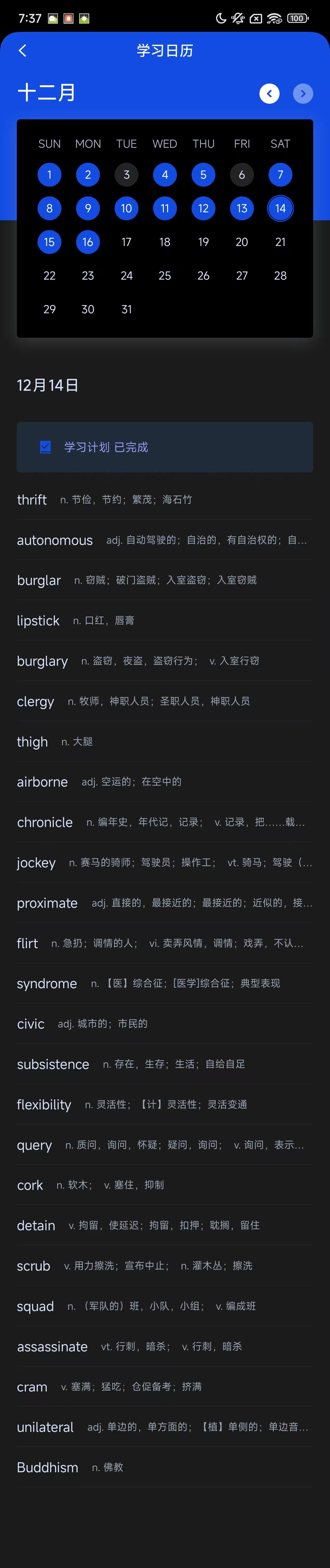View the entry for chronicle

coord(165,822)
